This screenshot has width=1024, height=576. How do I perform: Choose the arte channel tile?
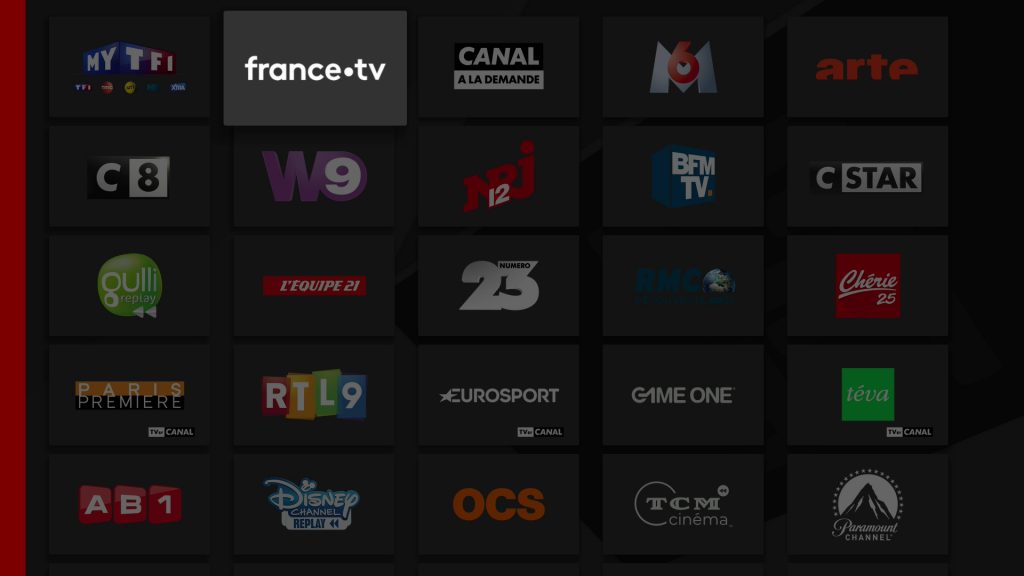coord(867,67)
